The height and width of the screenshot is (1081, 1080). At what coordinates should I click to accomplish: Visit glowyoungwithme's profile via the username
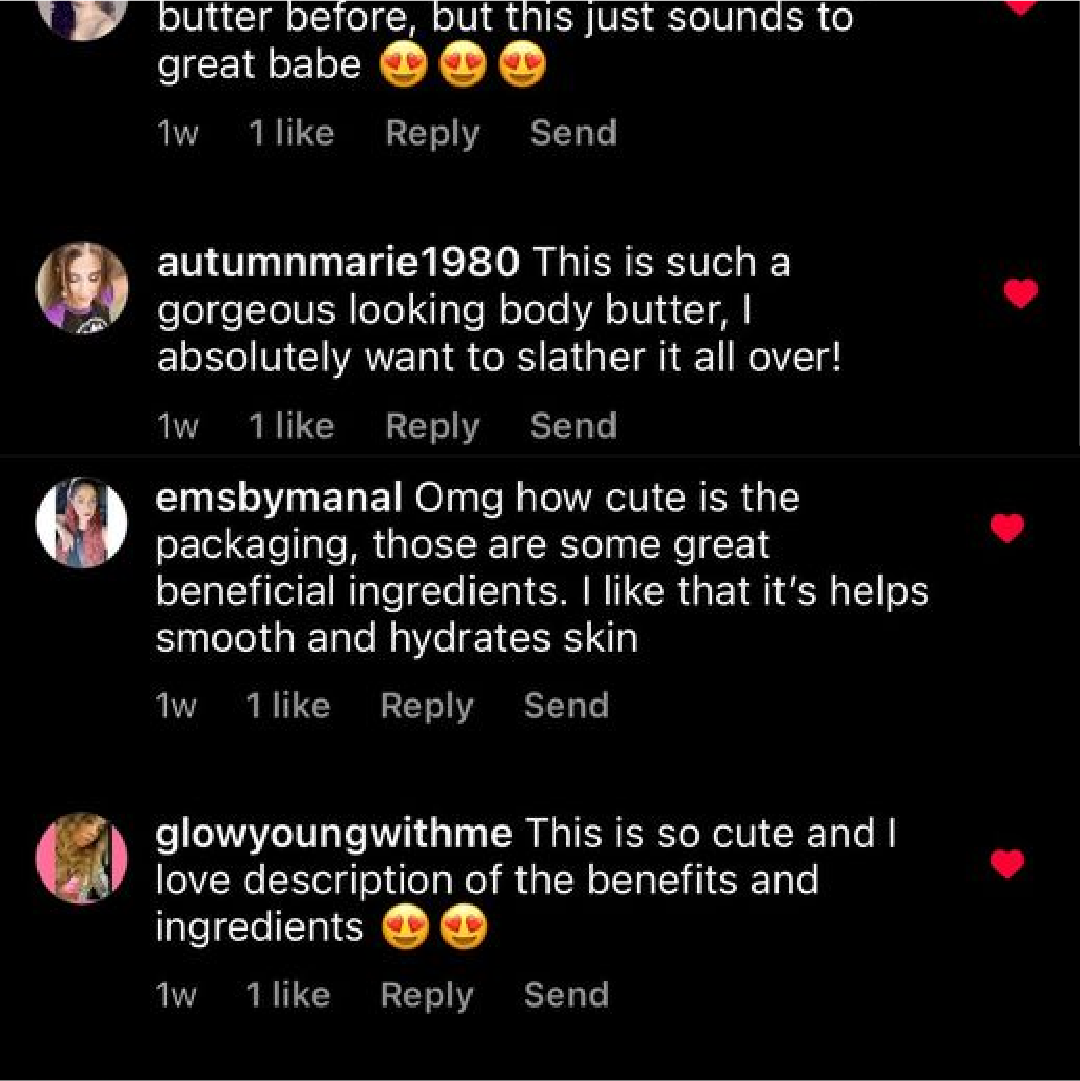point(334,833)
